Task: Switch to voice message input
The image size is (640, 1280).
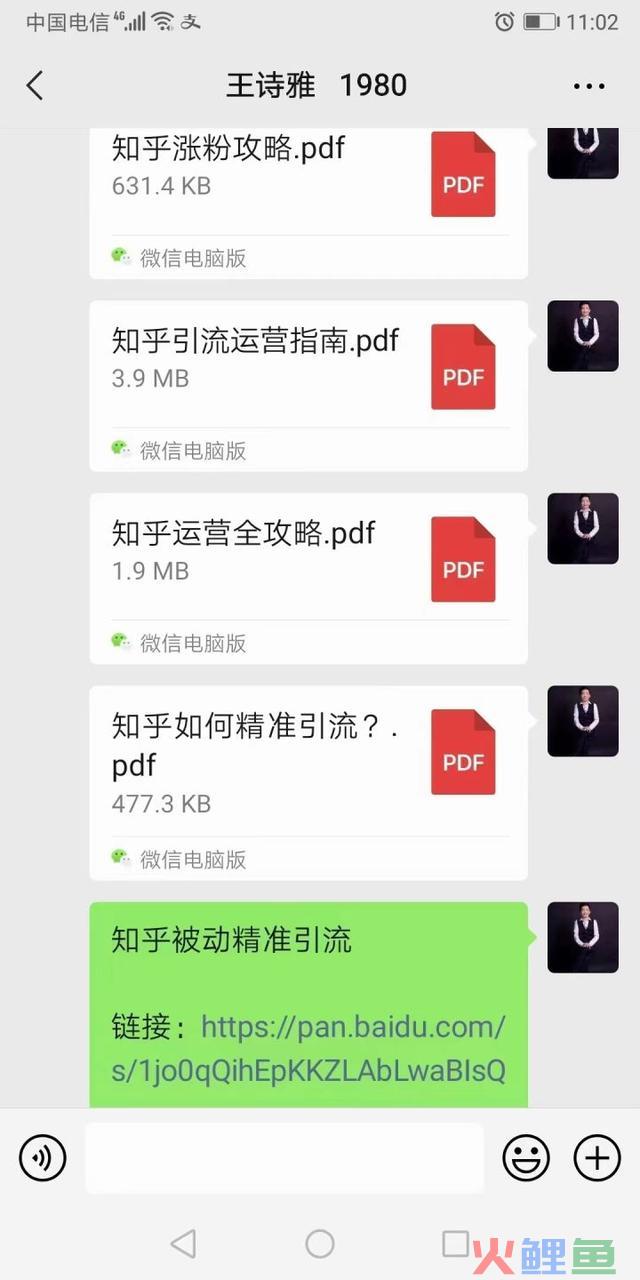Action: tap(43, 1159)
